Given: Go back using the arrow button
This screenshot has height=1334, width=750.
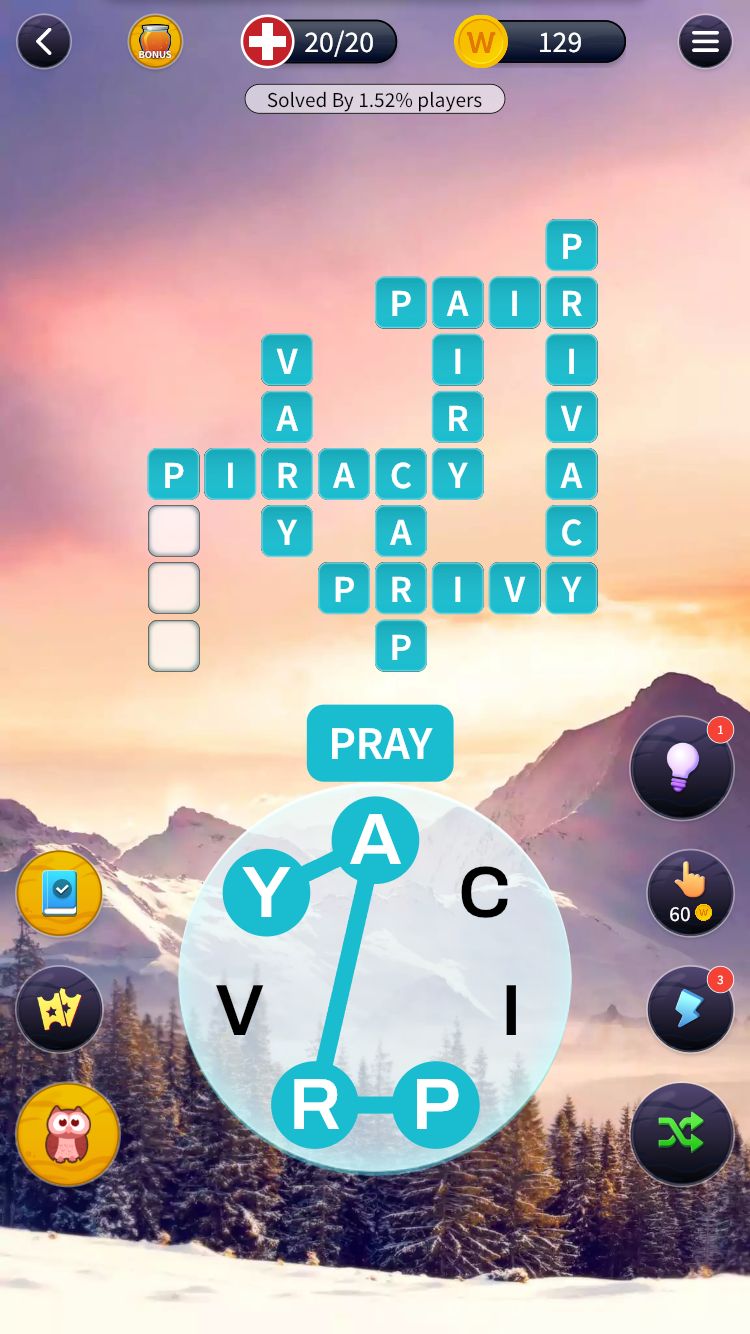Looking at the screenshot, I should 44,42.
